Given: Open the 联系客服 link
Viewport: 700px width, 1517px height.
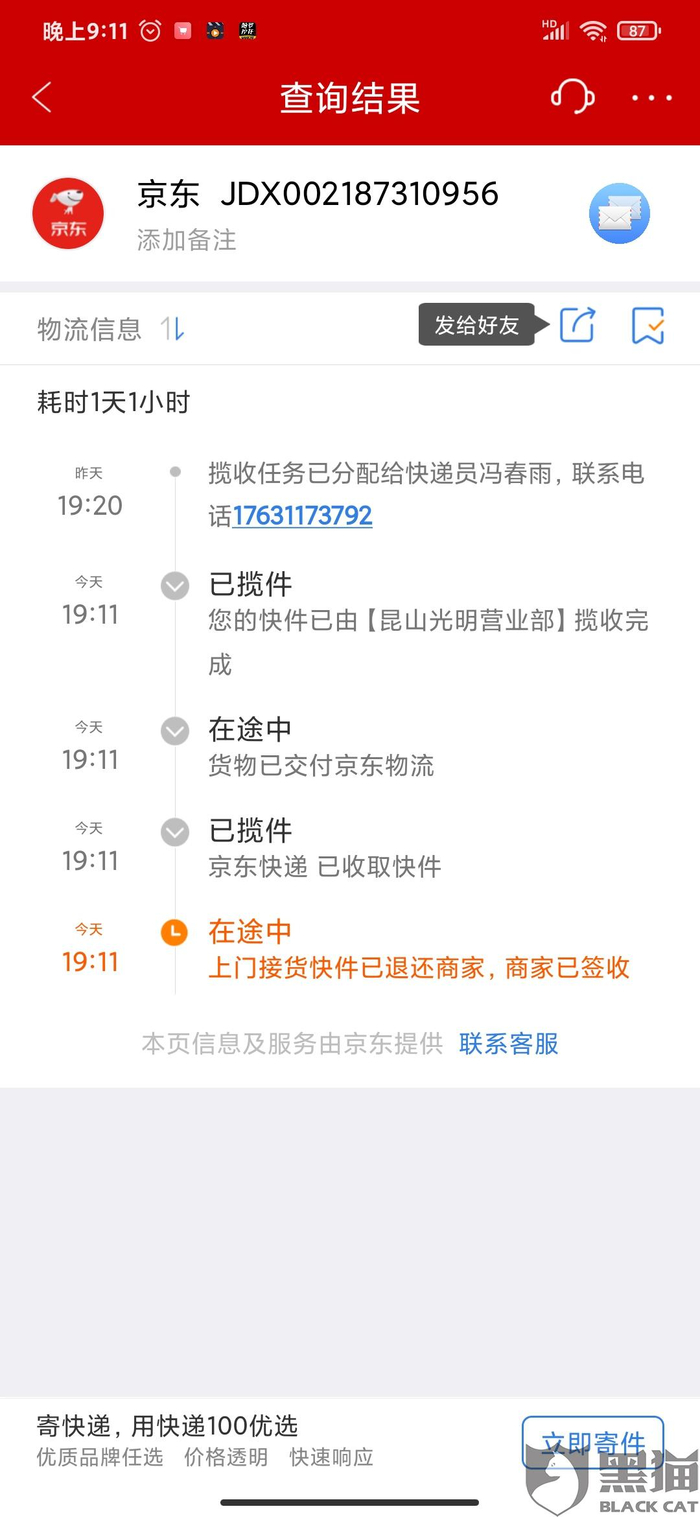Looking at the screenshot, I should click(x=508, y=1043).
